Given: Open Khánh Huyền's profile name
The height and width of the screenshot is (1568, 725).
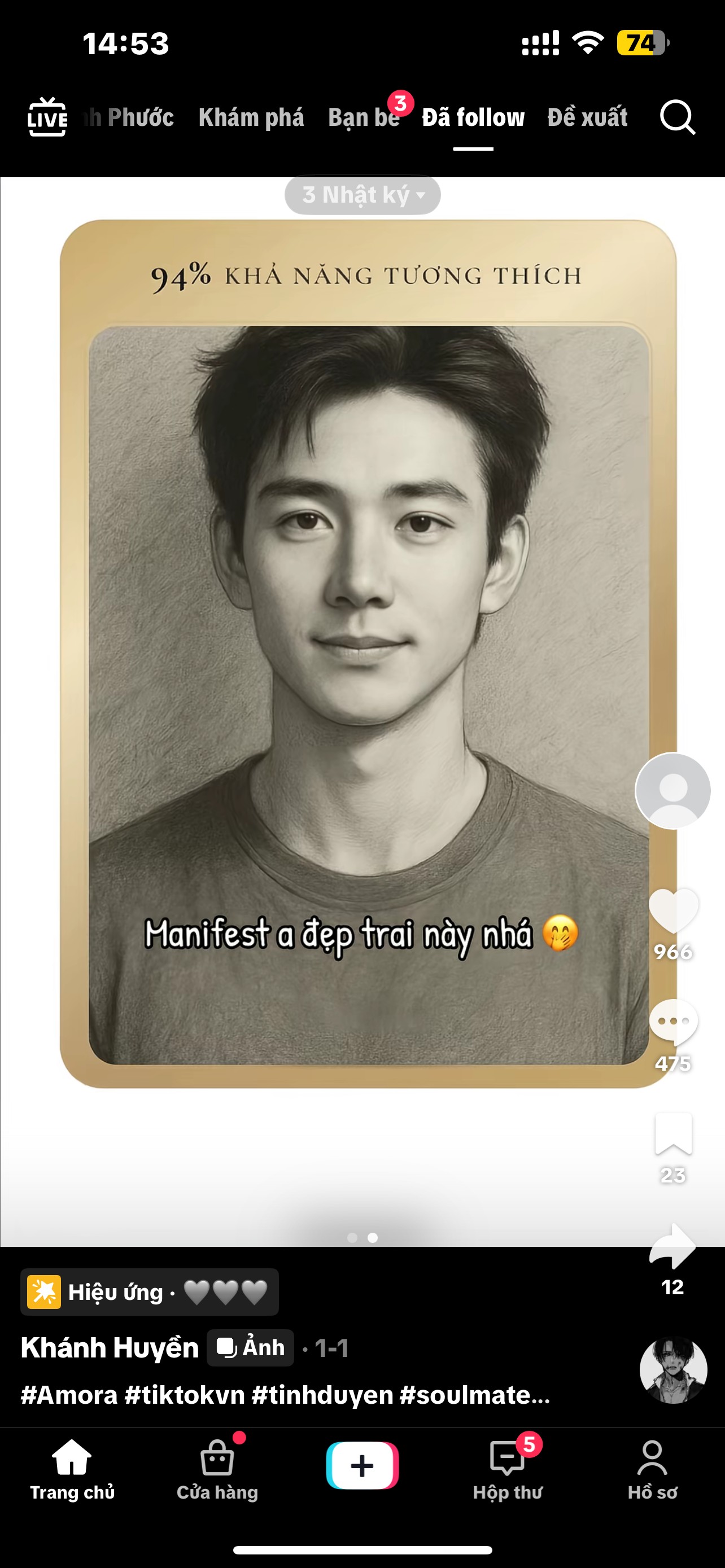Looking at the screenshot, I should (110, 1348).
